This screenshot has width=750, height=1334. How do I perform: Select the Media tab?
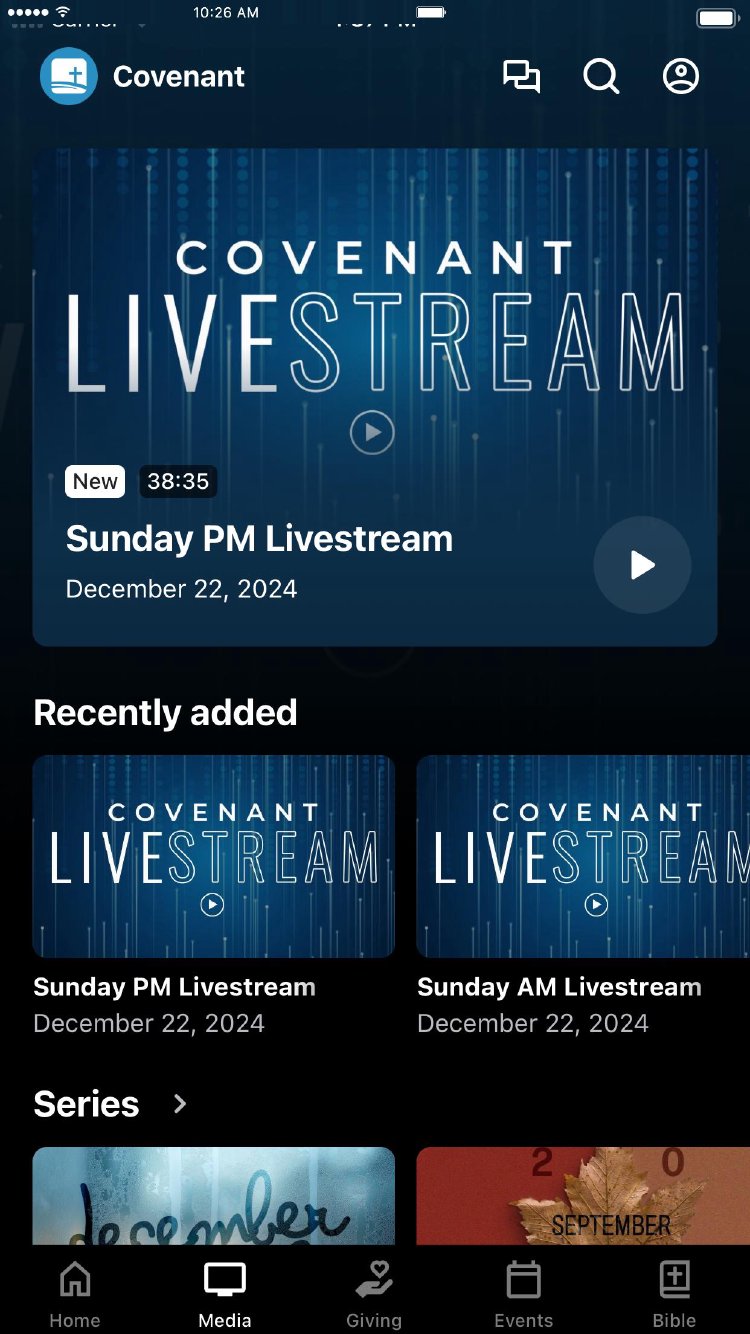coord(225,1294)
